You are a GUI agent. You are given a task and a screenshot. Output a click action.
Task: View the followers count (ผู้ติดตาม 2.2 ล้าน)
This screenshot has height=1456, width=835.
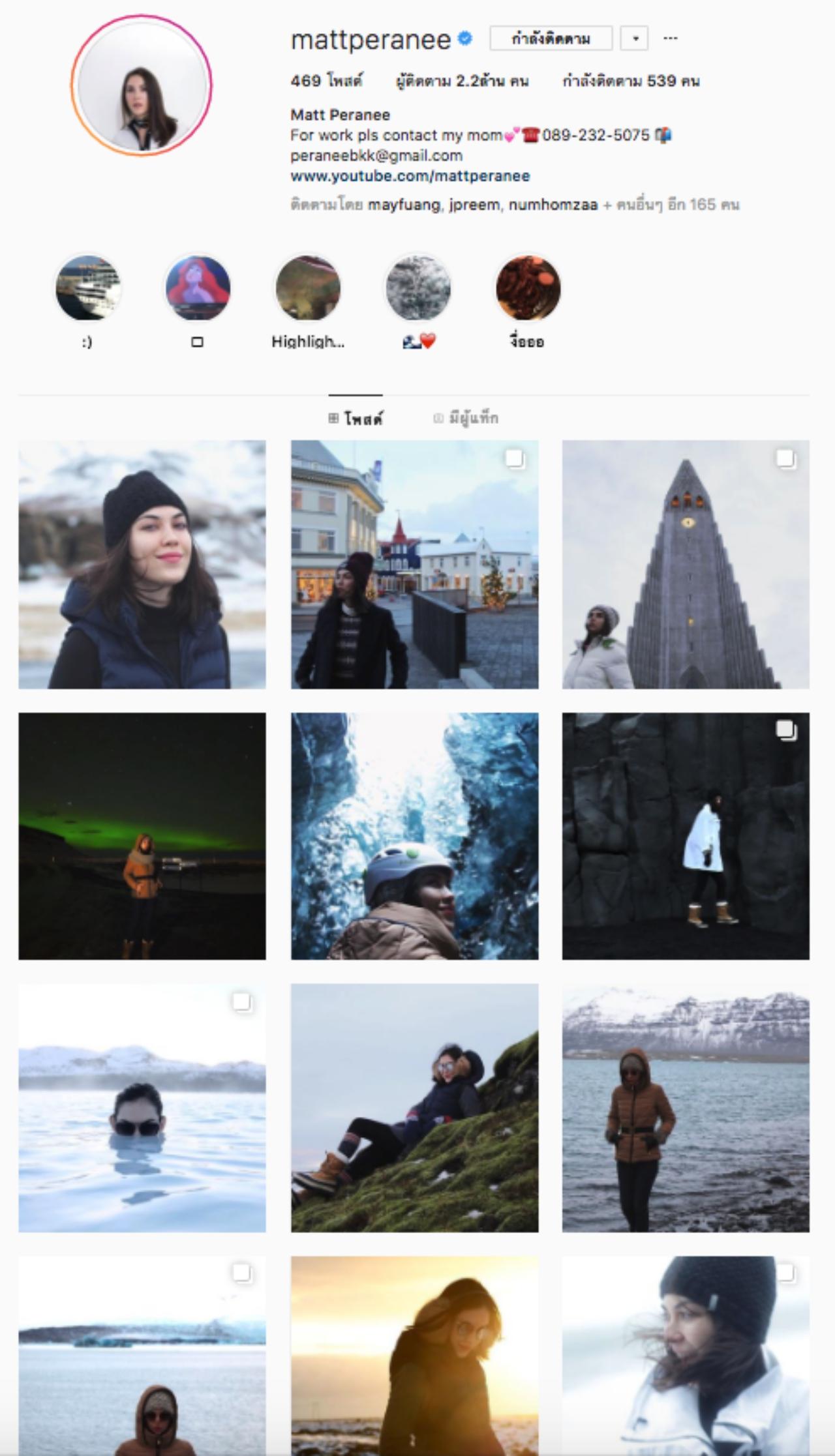[x=462, y=82]
